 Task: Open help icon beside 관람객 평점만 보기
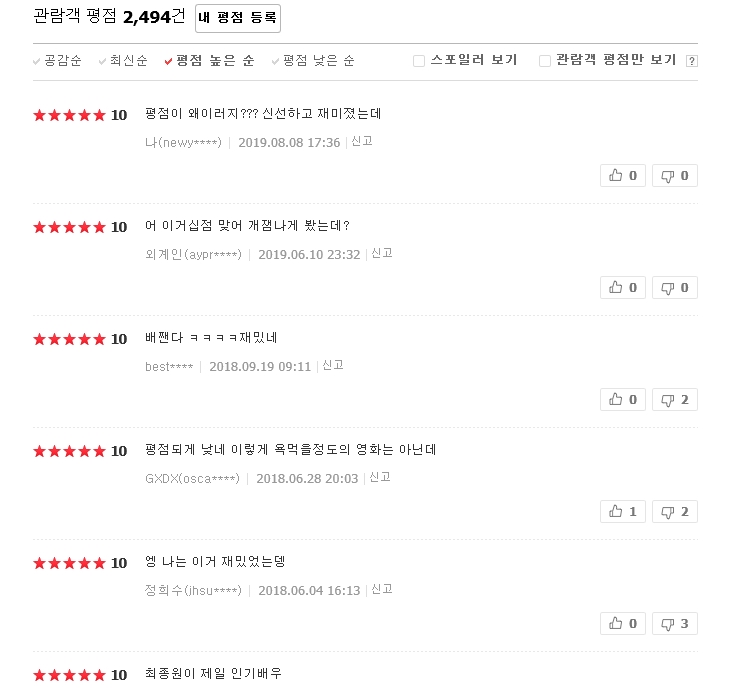(x=691, y=61)
